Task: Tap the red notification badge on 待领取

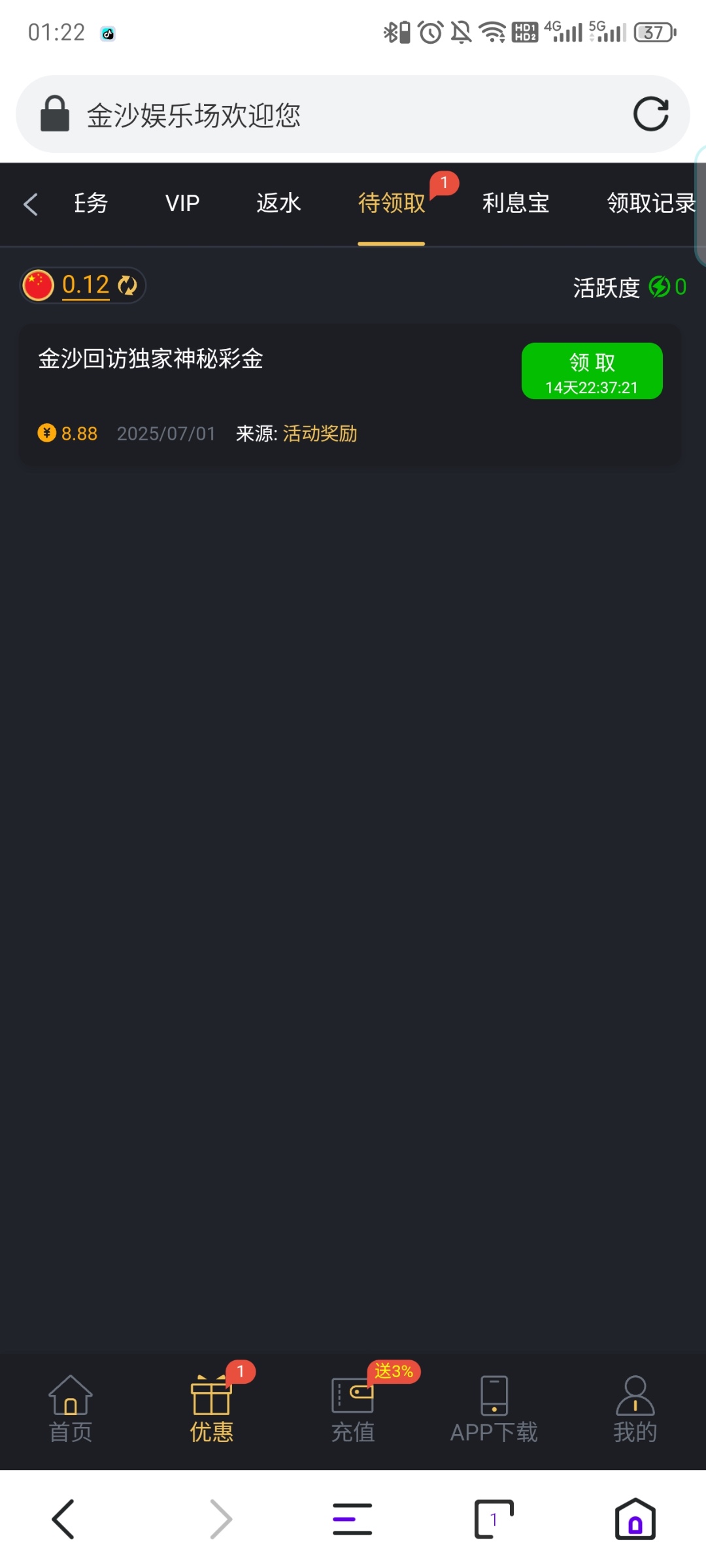Action: coord(444,184)
